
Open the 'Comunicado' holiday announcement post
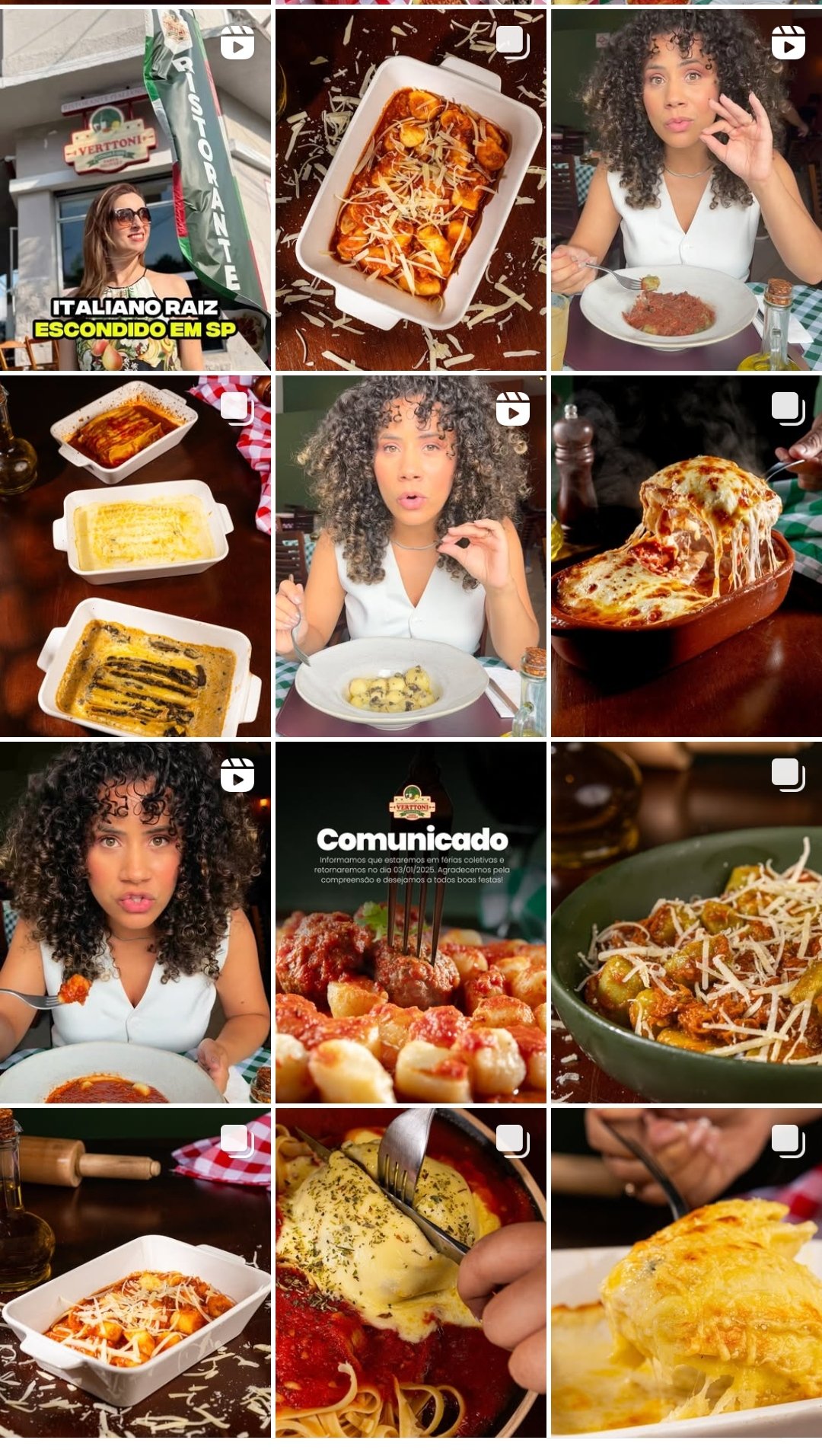(411, 922)
